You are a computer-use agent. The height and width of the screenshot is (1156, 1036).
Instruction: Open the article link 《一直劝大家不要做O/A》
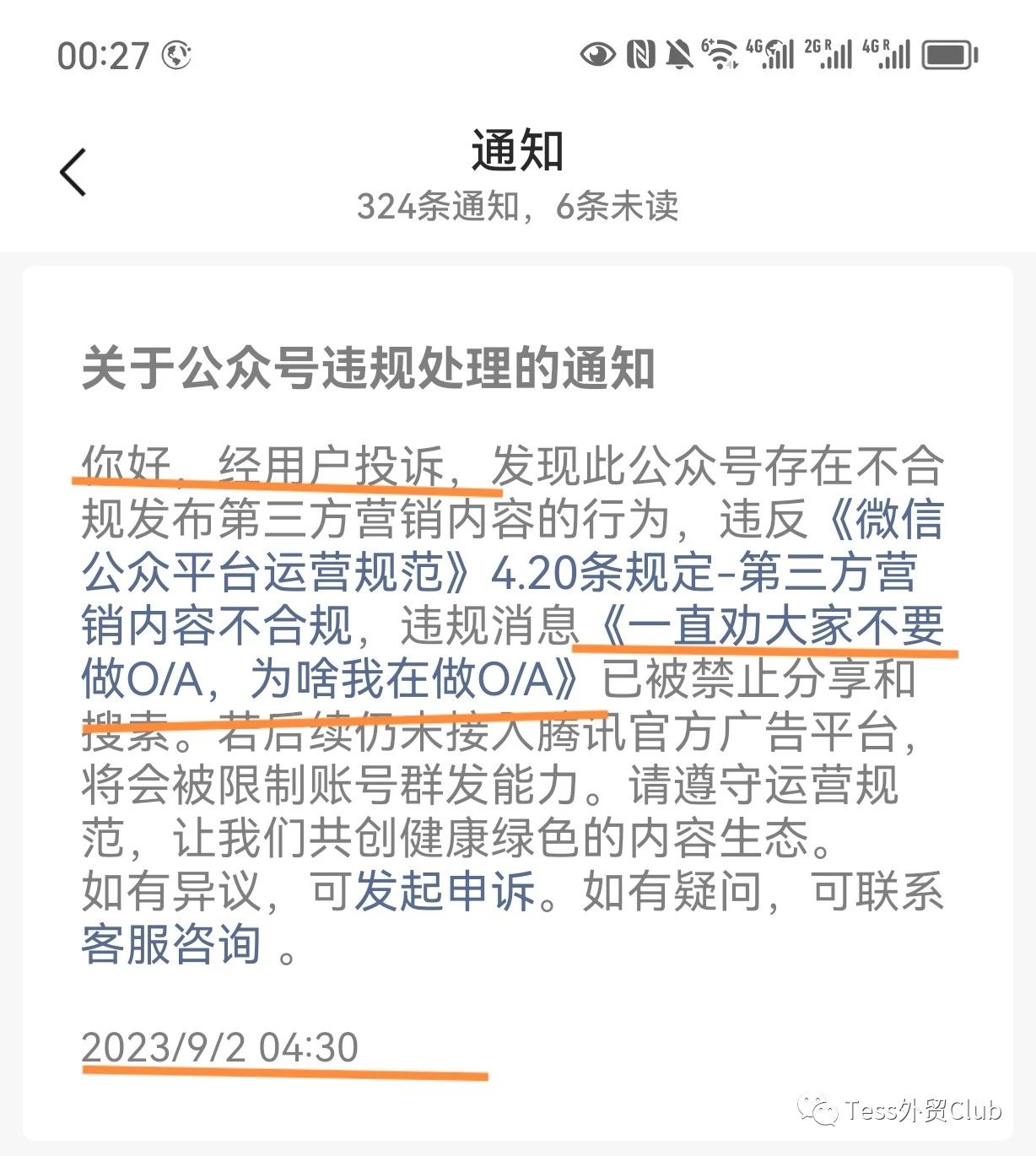[766, 627]
